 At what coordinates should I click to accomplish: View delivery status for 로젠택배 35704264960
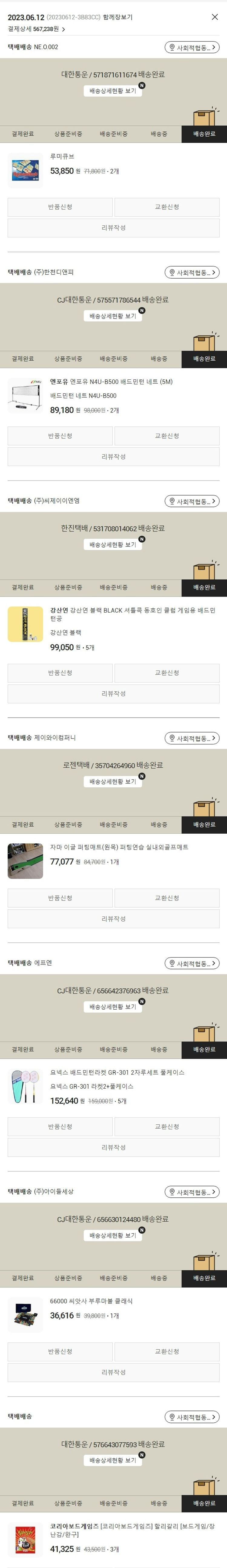[x=113, y=782]
